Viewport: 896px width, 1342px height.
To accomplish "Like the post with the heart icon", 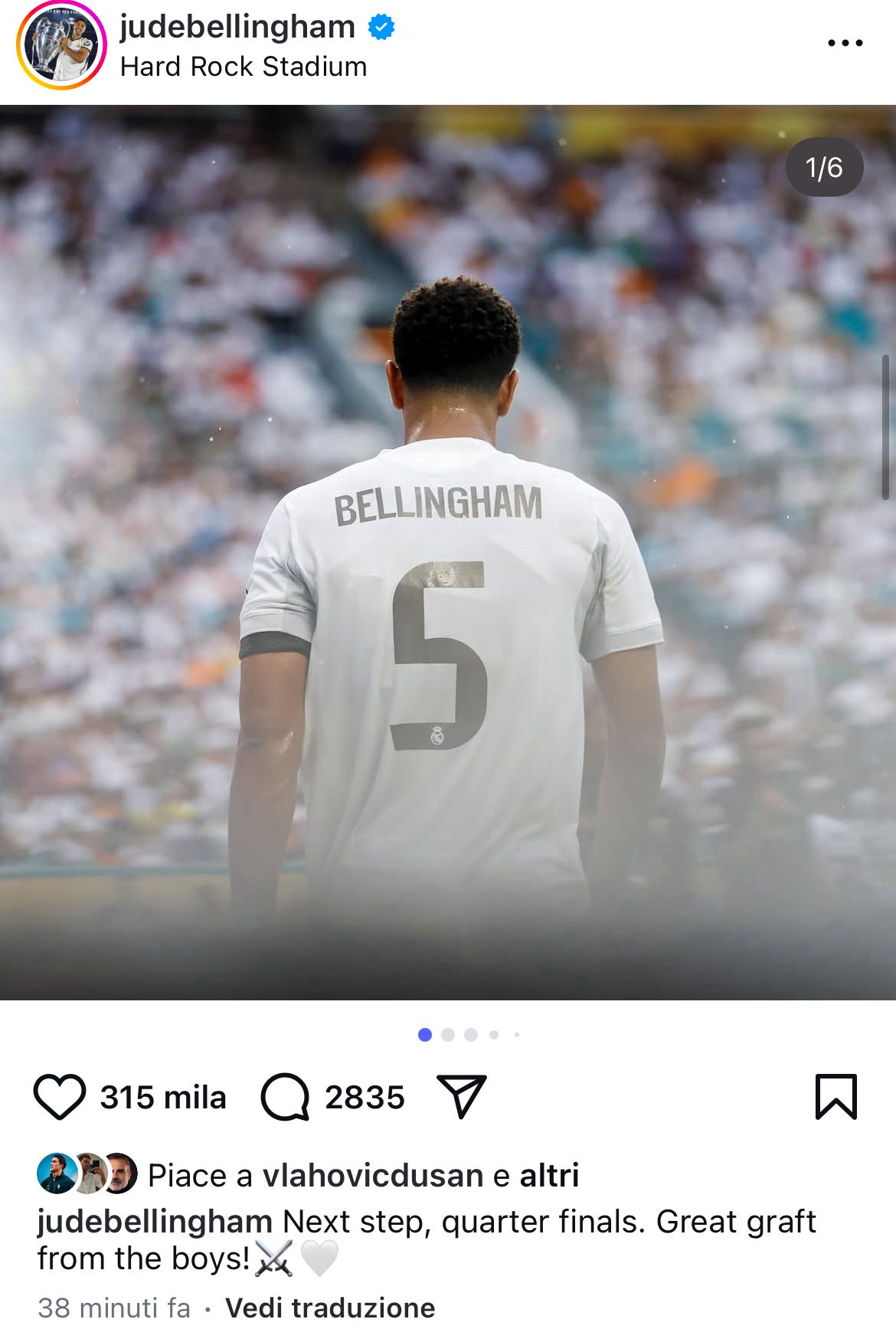I will 60,1097.
